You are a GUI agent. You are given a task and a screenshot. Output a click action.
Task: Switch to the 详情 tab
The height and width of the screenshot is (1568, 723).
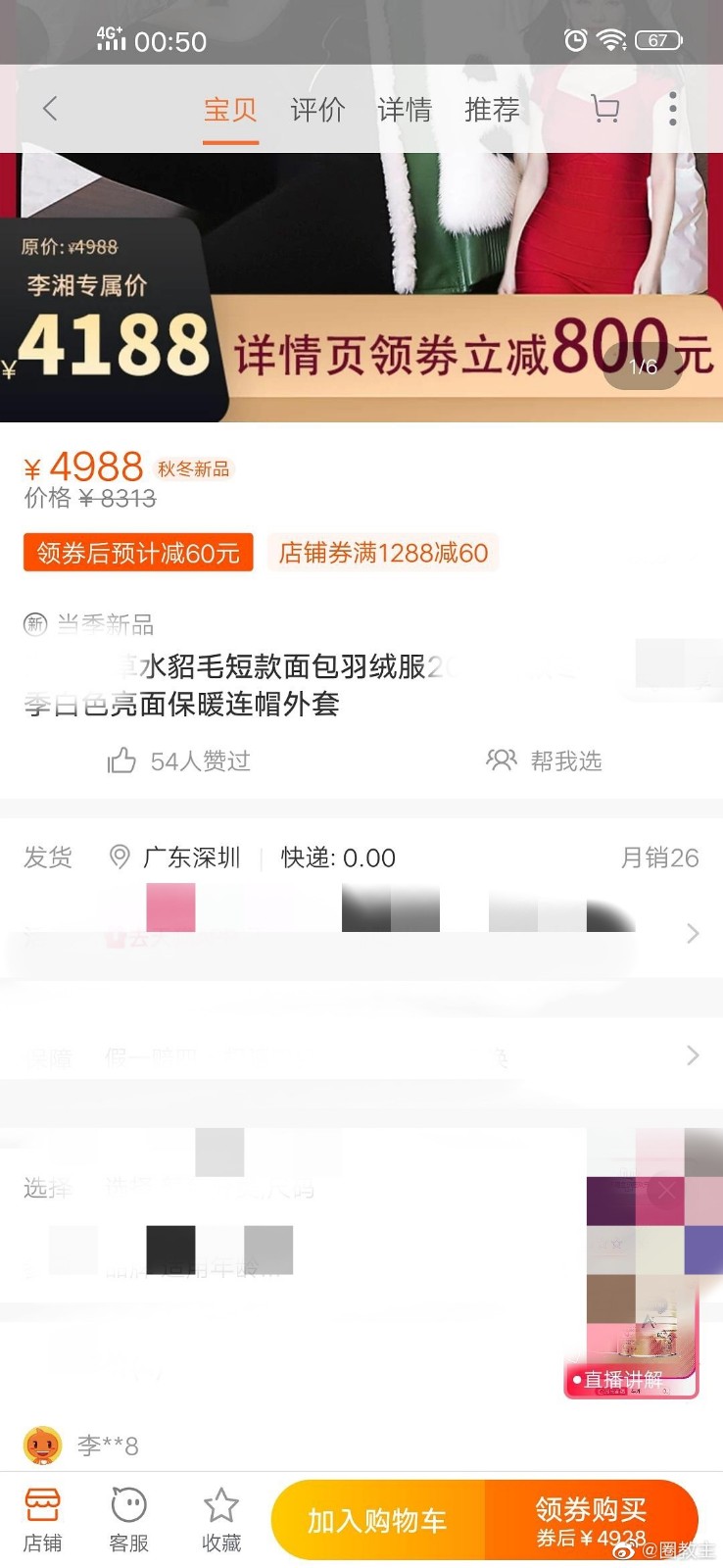pos(405,110)
